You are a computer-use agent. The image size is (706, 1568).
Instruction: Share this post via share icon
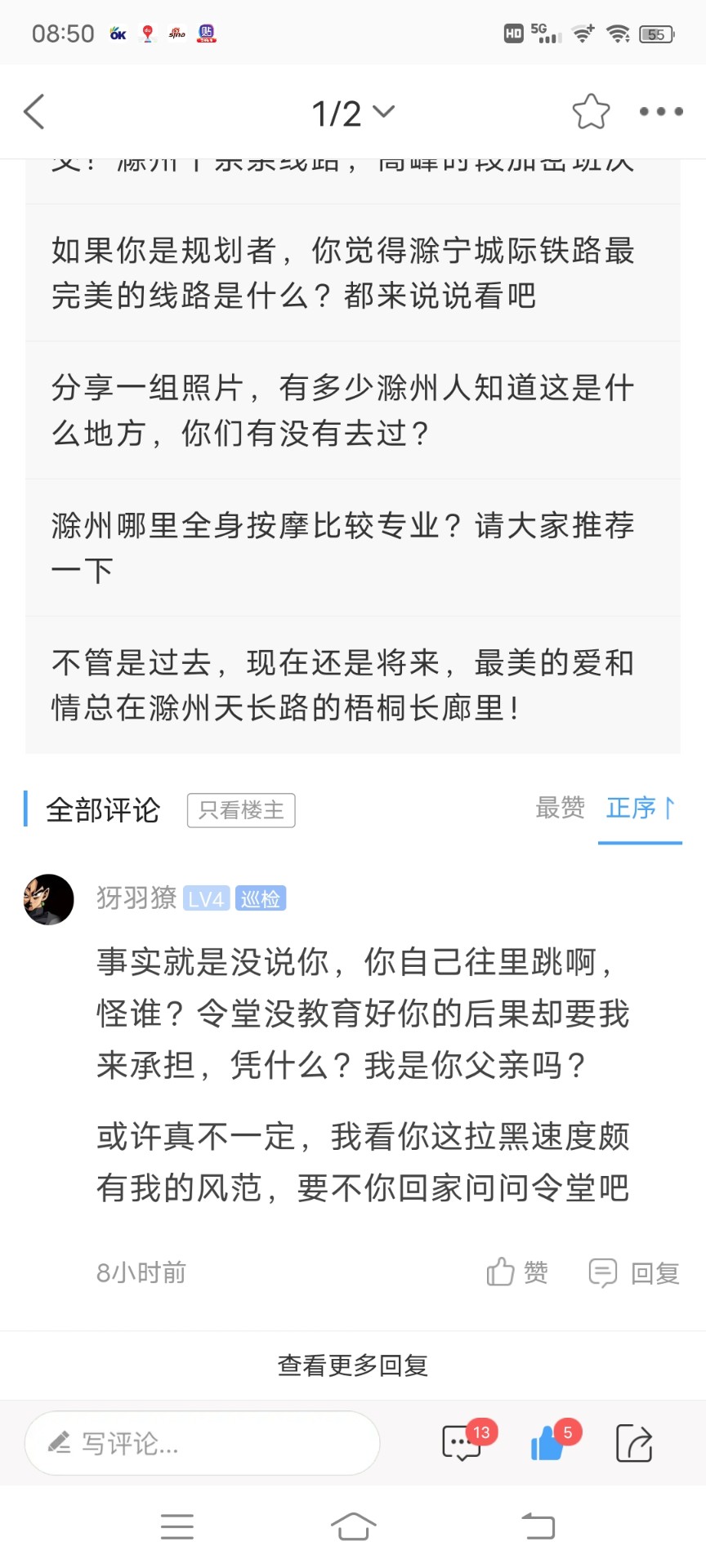634,1443
